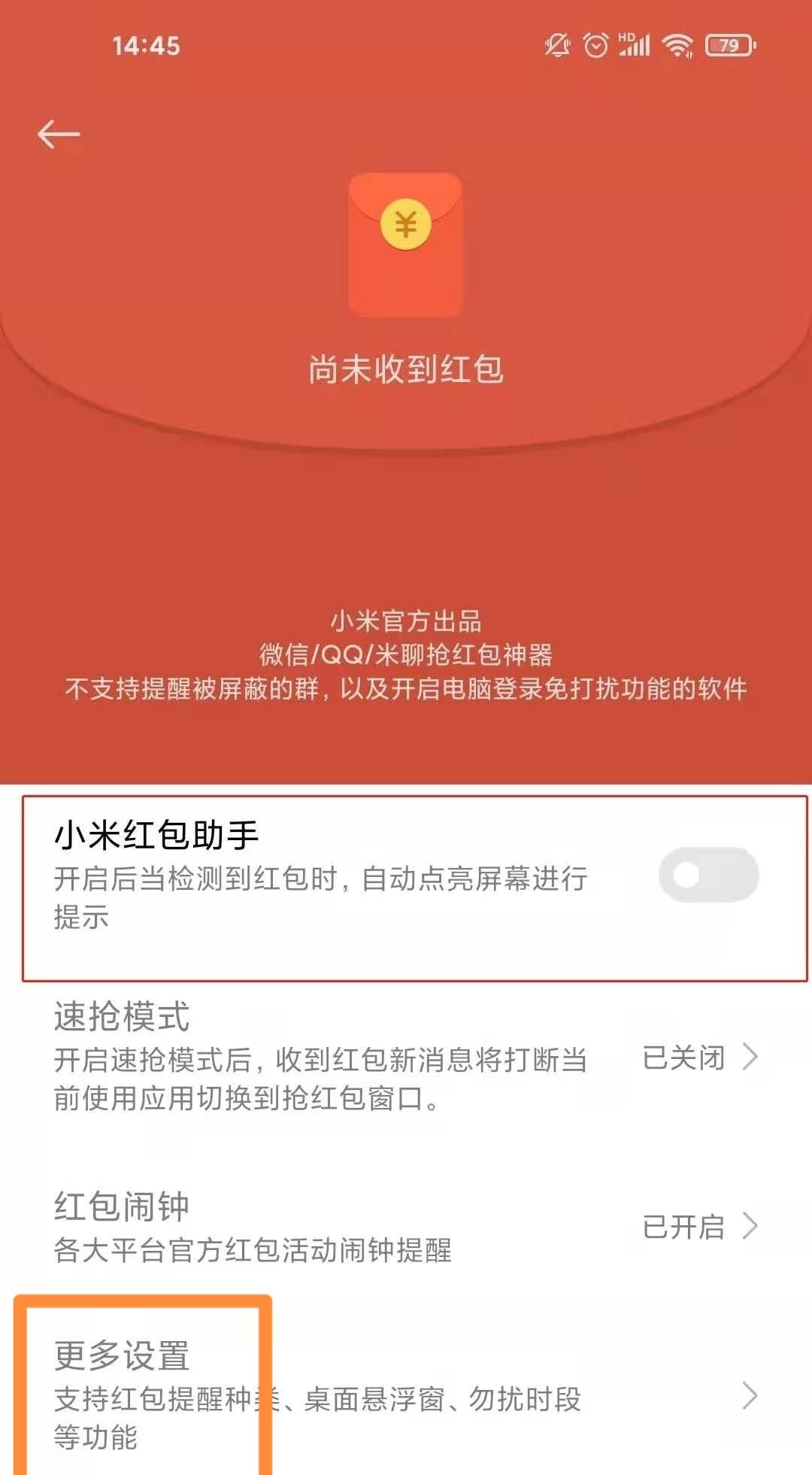The height and width of the screenshot is (1475, 812).
Task: Open 速抢模式 settings
Action: pyautogui.click(x=406, y=1057)
